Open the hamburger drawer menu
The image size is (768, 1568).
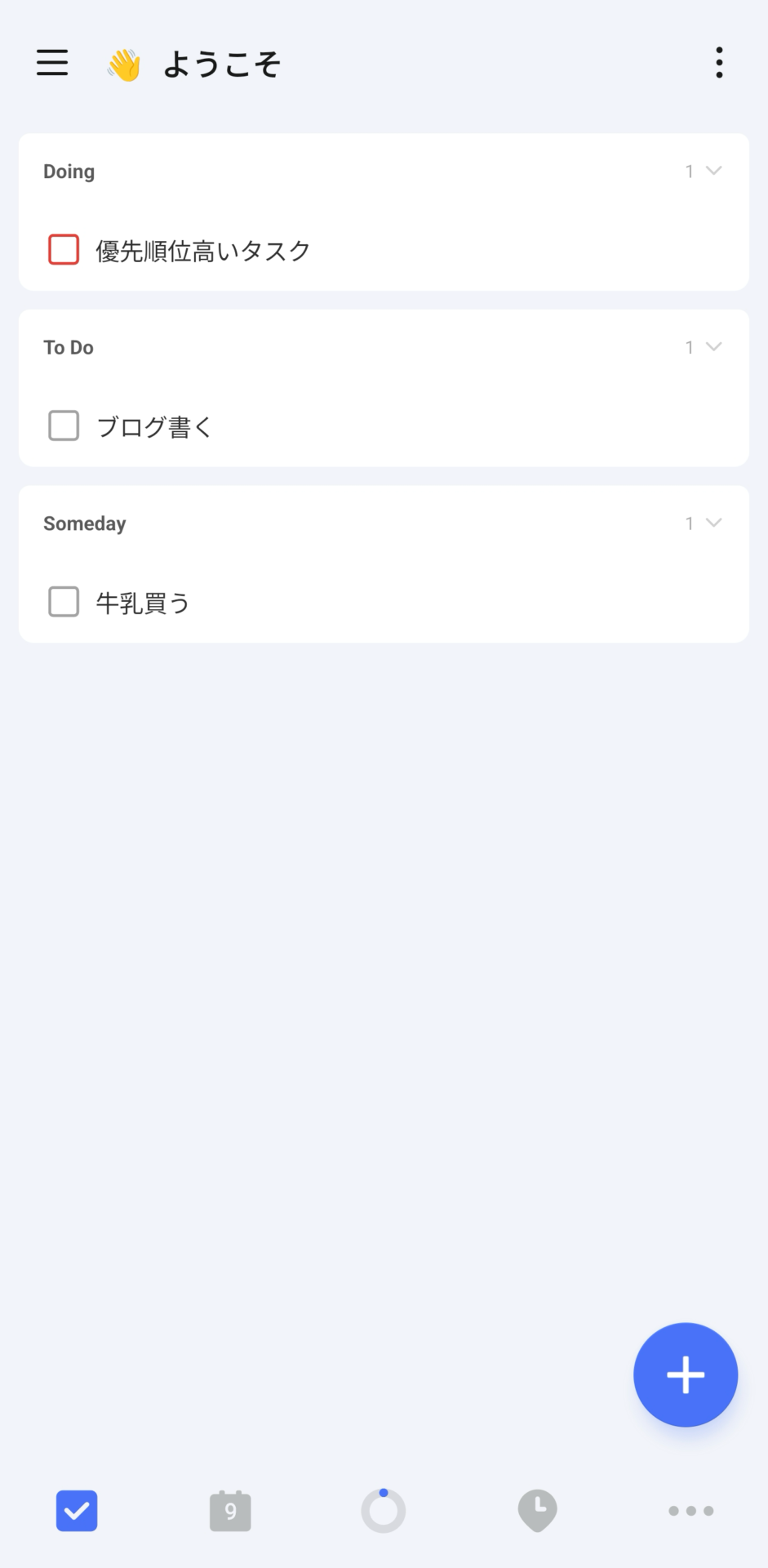(52, 63)
